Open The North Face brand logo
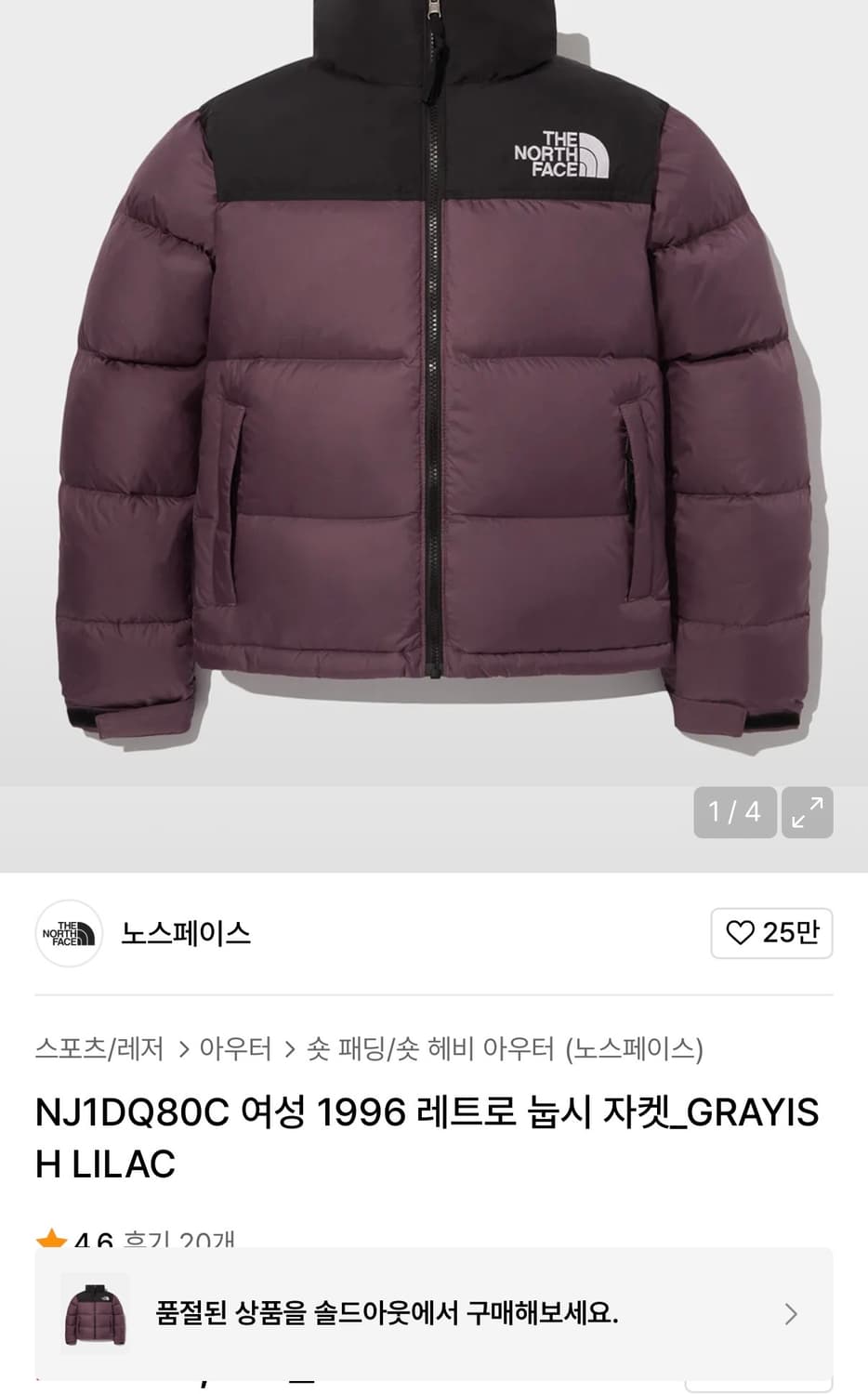 [68, 934]
